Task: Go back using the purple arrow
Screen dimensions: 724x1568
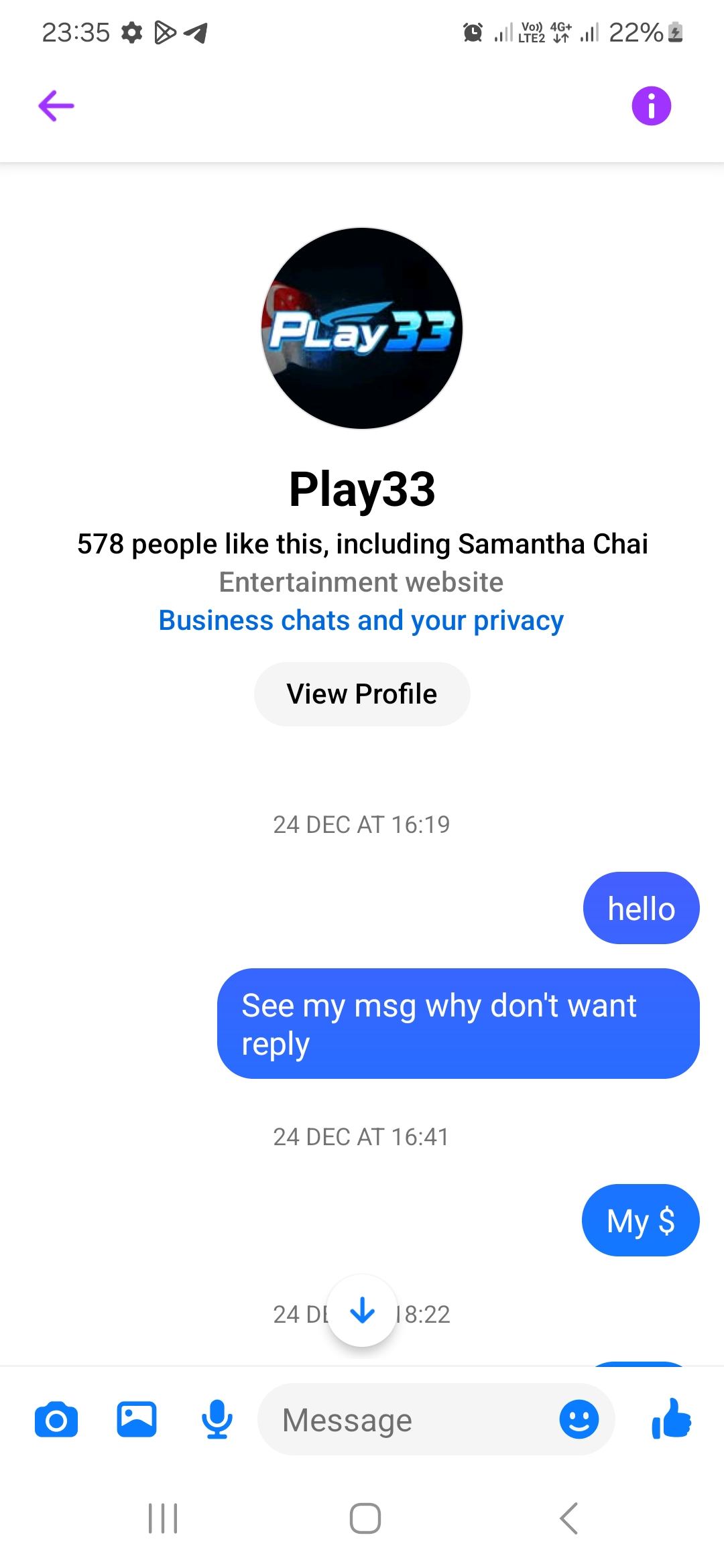Action: [56, 106]
